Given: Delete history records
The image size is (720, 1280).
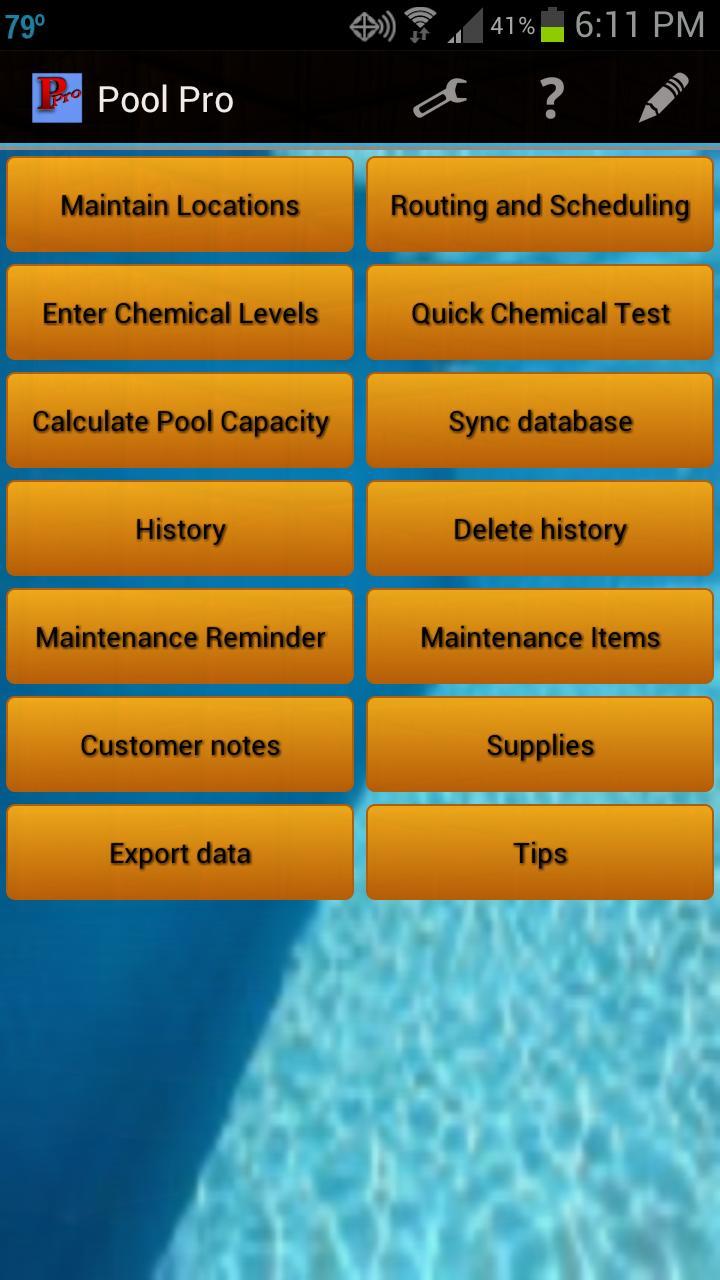Looking at the screenshot, I should click(540, 529).
